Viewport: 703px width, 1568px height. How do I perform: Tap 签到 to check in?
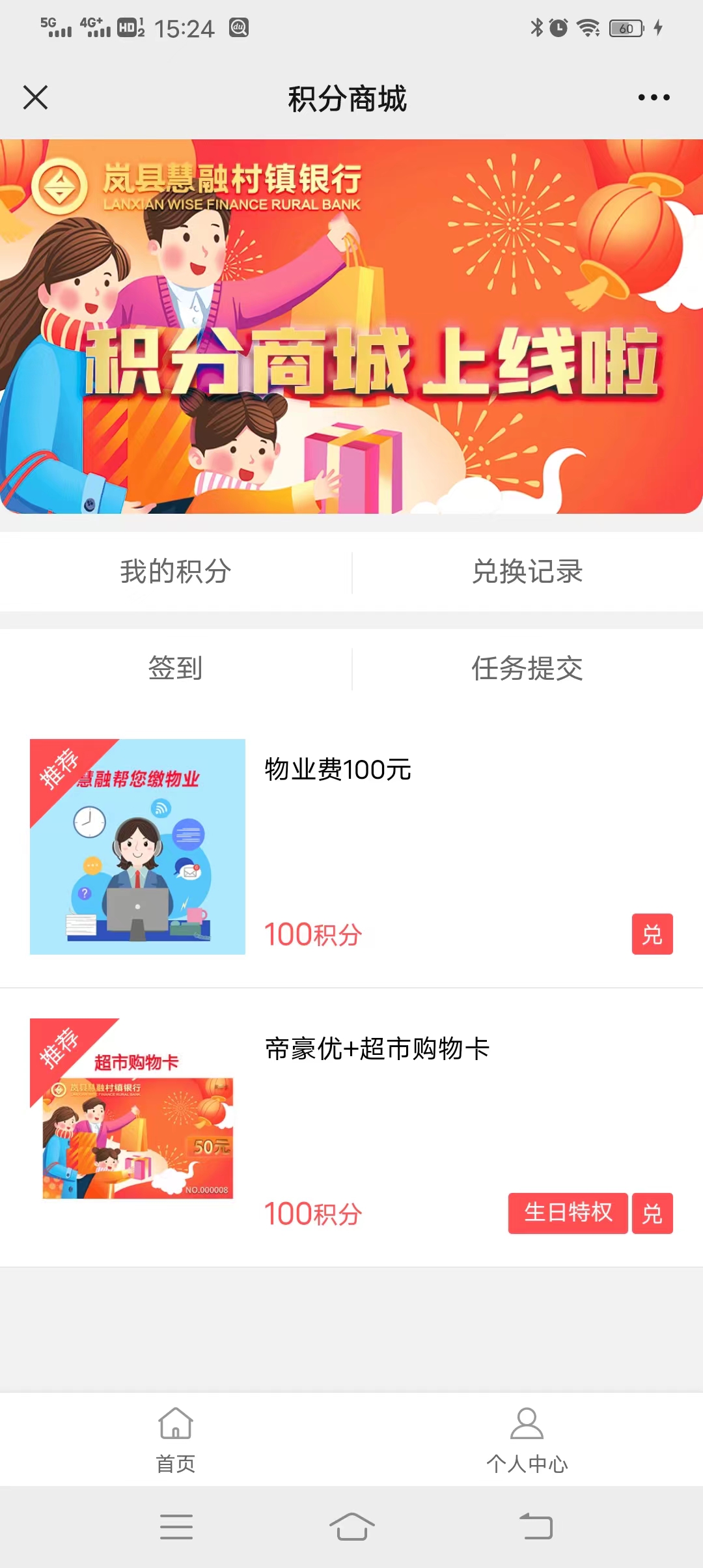176,668
